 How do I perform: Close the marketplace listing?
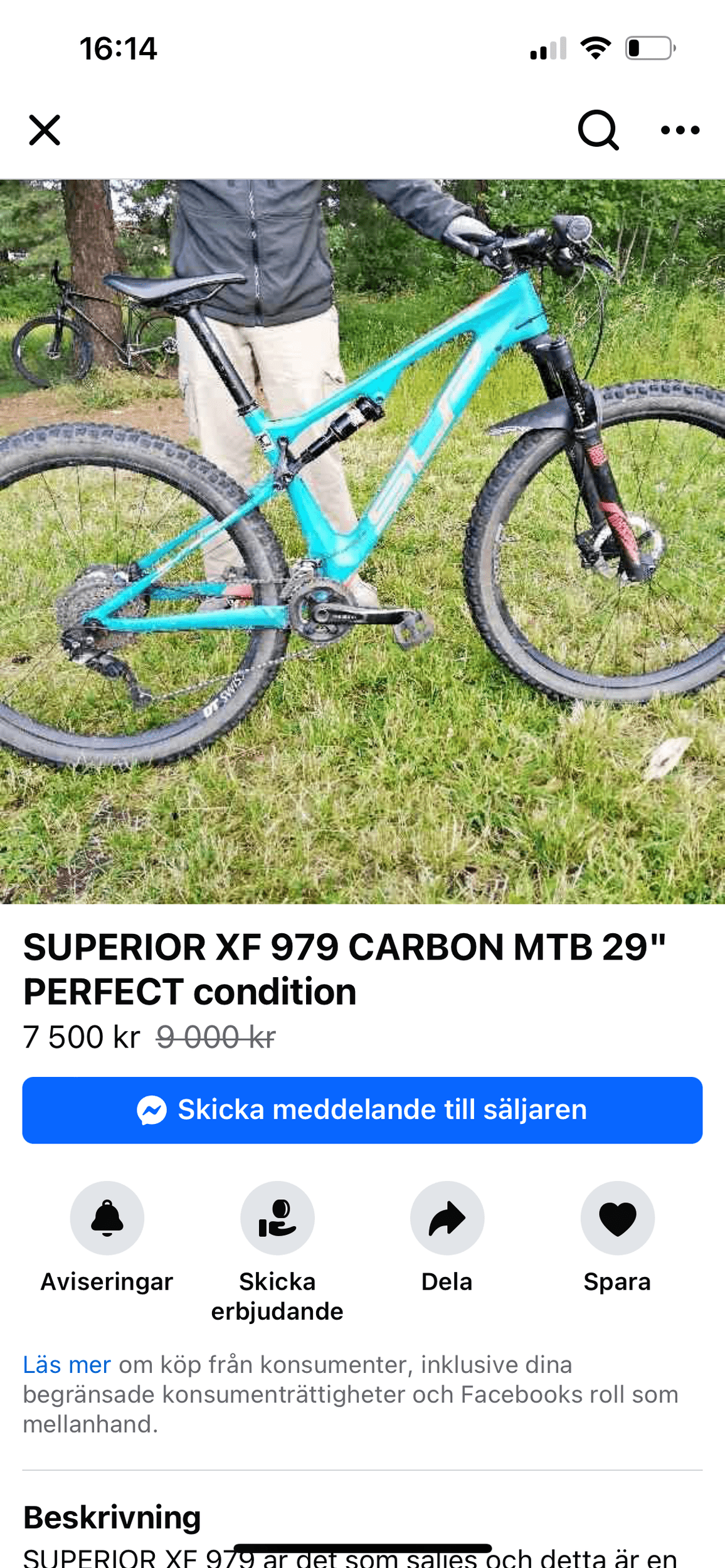tap(45, 130)
